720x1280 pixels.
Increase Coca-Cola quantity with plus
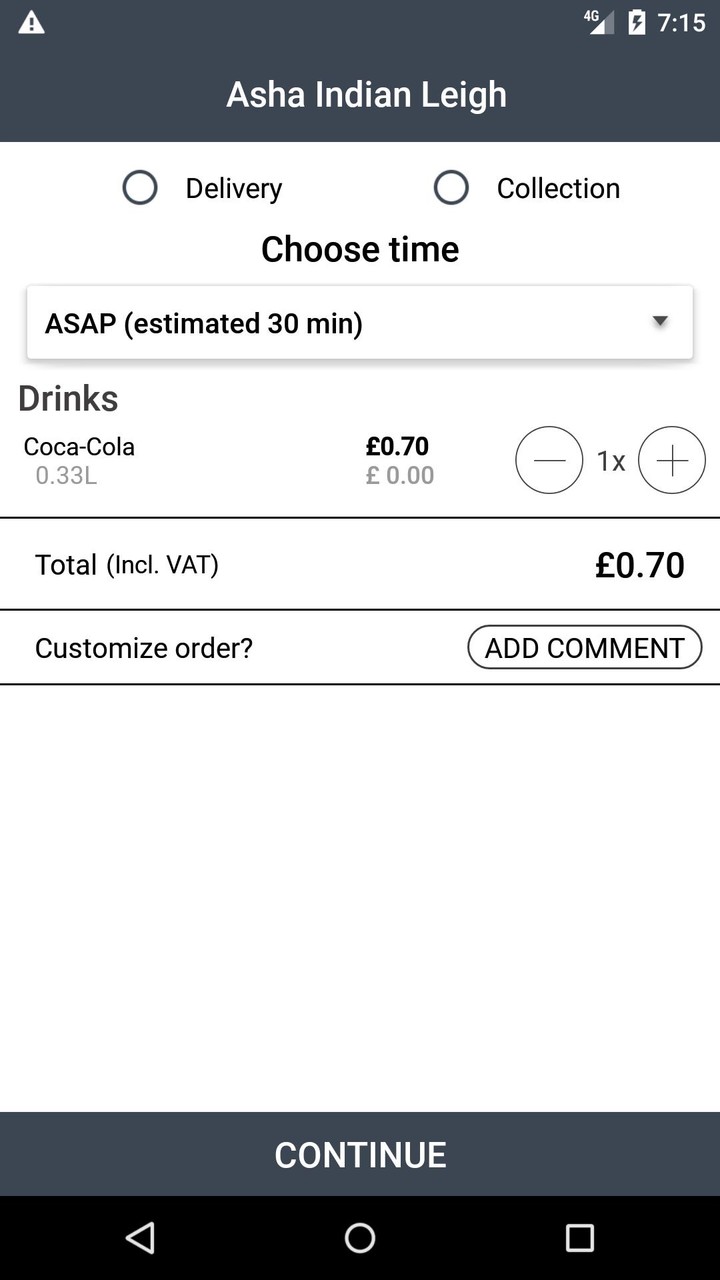point(672,460)
